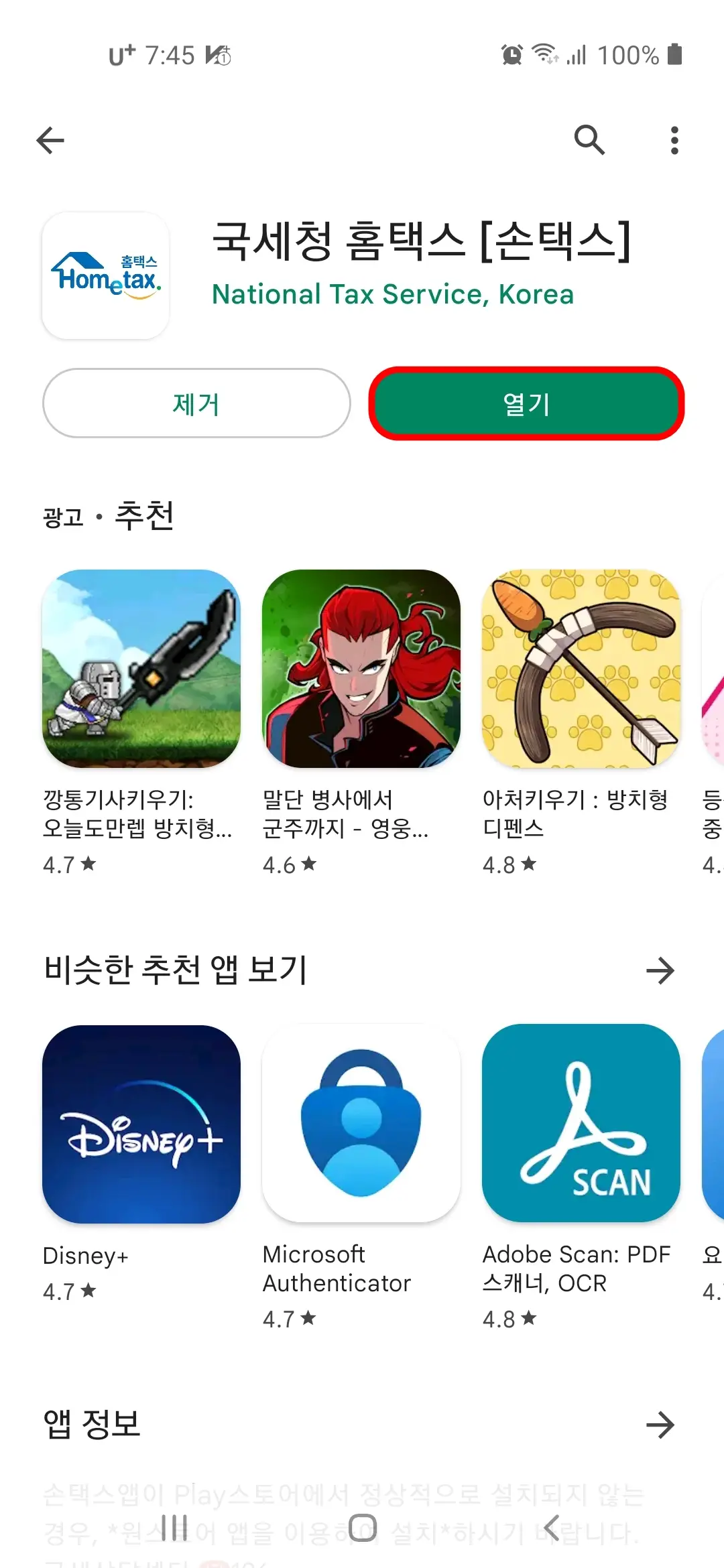Click the Hometax app icon

[105, 275]
